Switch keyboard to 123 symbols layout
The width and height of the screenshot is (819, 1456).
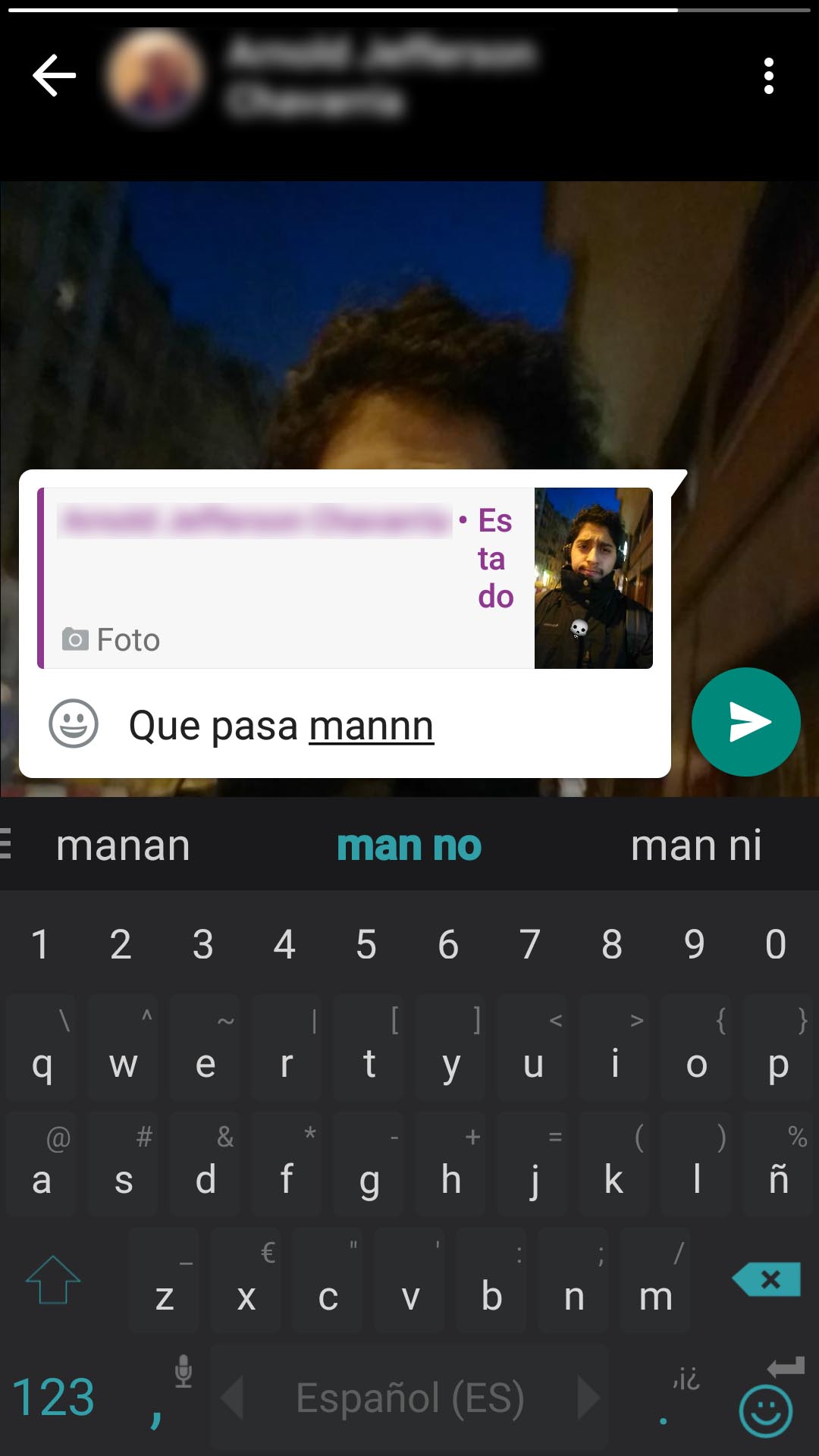click(53, 1398)
